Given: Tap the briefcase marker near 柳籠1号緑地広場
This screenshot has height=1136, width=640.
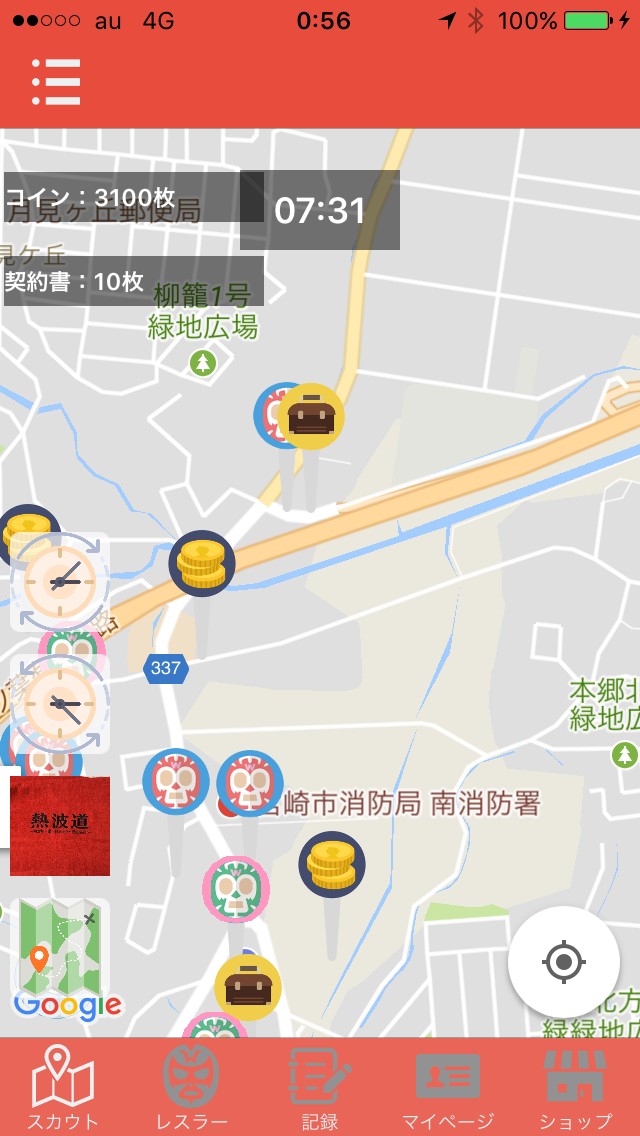Looking at the screenshot, I should 311,417.
